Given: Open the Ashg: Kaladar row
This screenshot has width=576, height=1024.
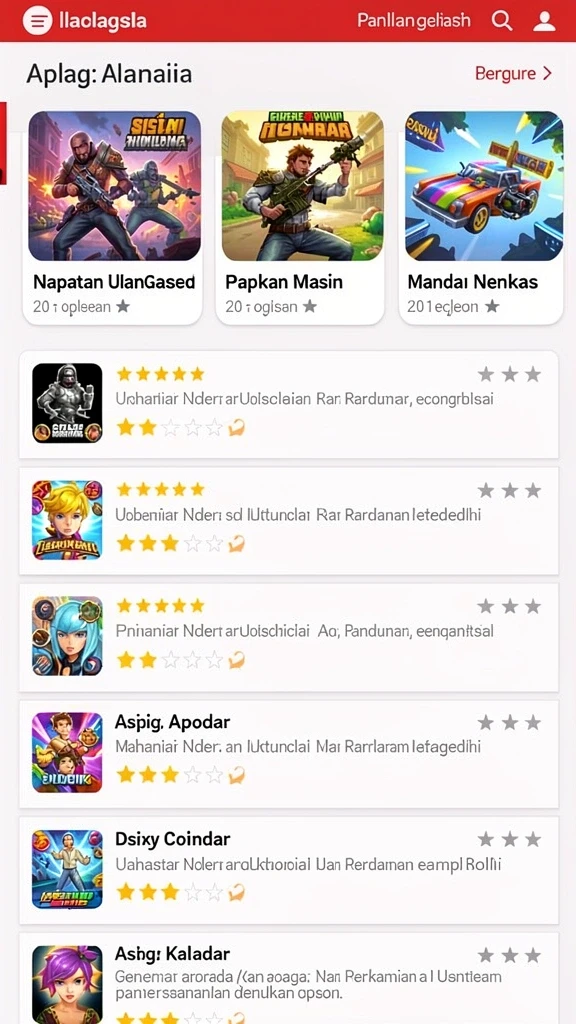Looking at the screenshot, I should point(289,978).
